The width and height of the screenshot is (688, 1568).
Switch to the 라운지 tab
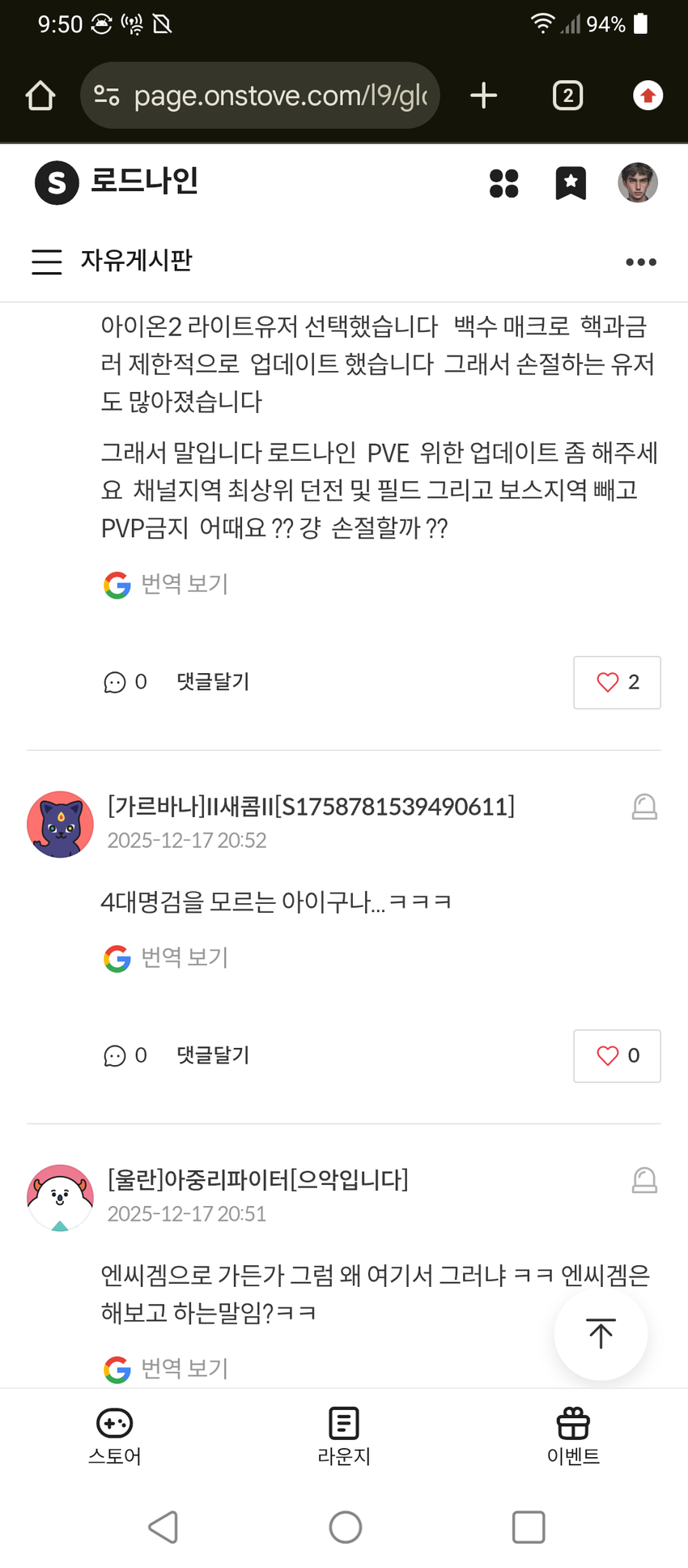[x=344, y=1437]
